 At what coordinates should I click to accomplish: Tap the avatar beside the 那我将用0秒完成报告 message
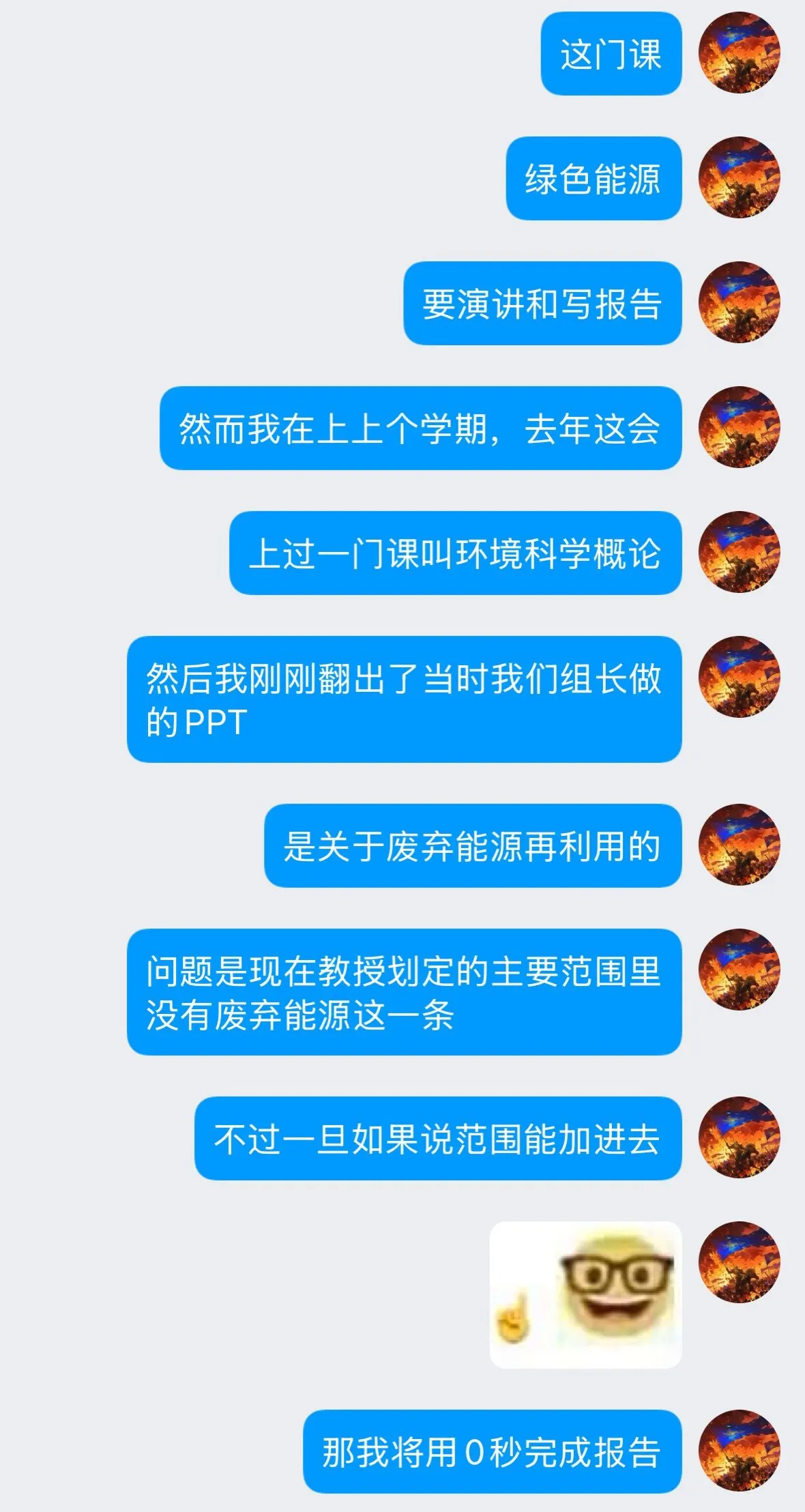coord(739,1450)
